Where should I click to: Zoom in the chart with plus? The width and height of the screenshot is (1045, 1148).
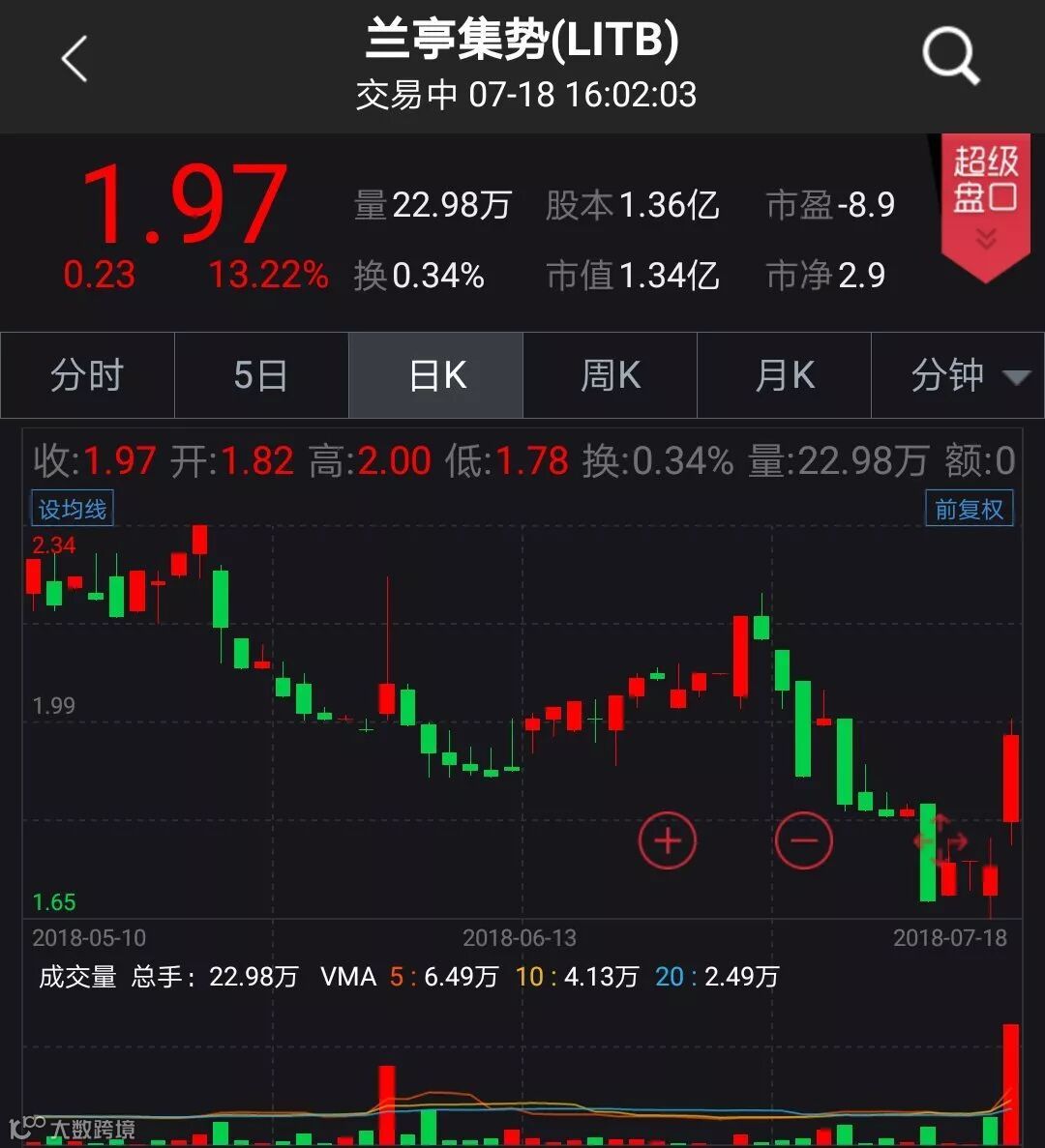(668, 839)
